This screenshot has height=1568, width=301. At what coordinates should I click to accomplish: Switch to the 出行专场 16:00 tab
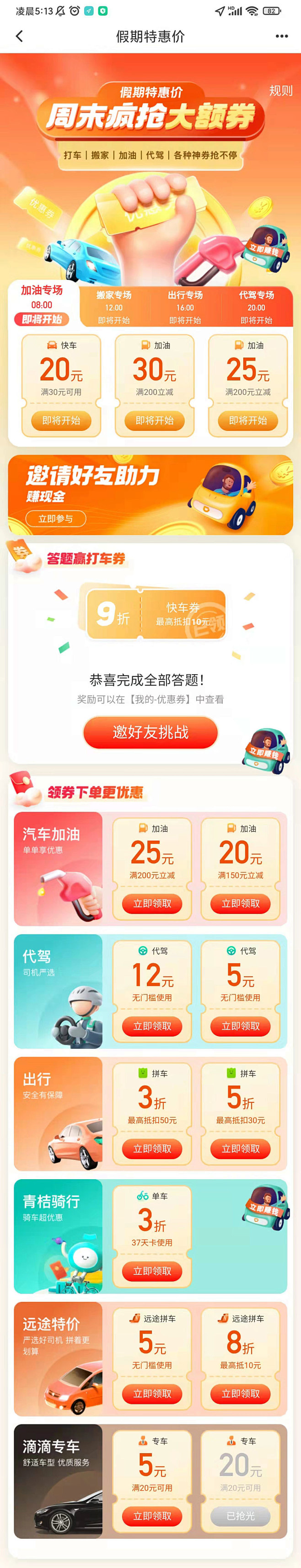tap(185, 307)
